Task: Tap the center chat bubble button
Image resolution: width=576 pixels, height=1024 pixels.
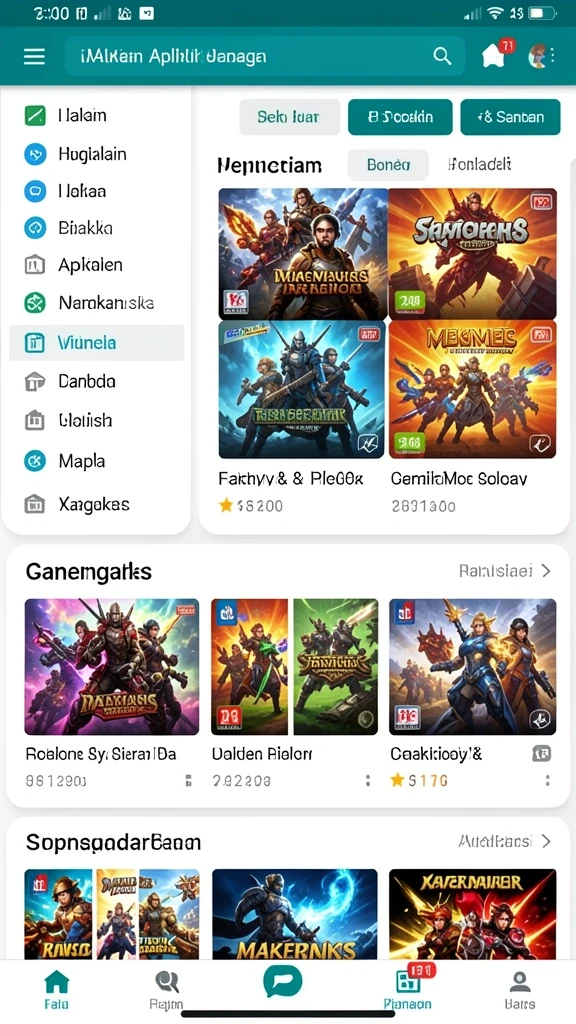Action: coord(283,981)
